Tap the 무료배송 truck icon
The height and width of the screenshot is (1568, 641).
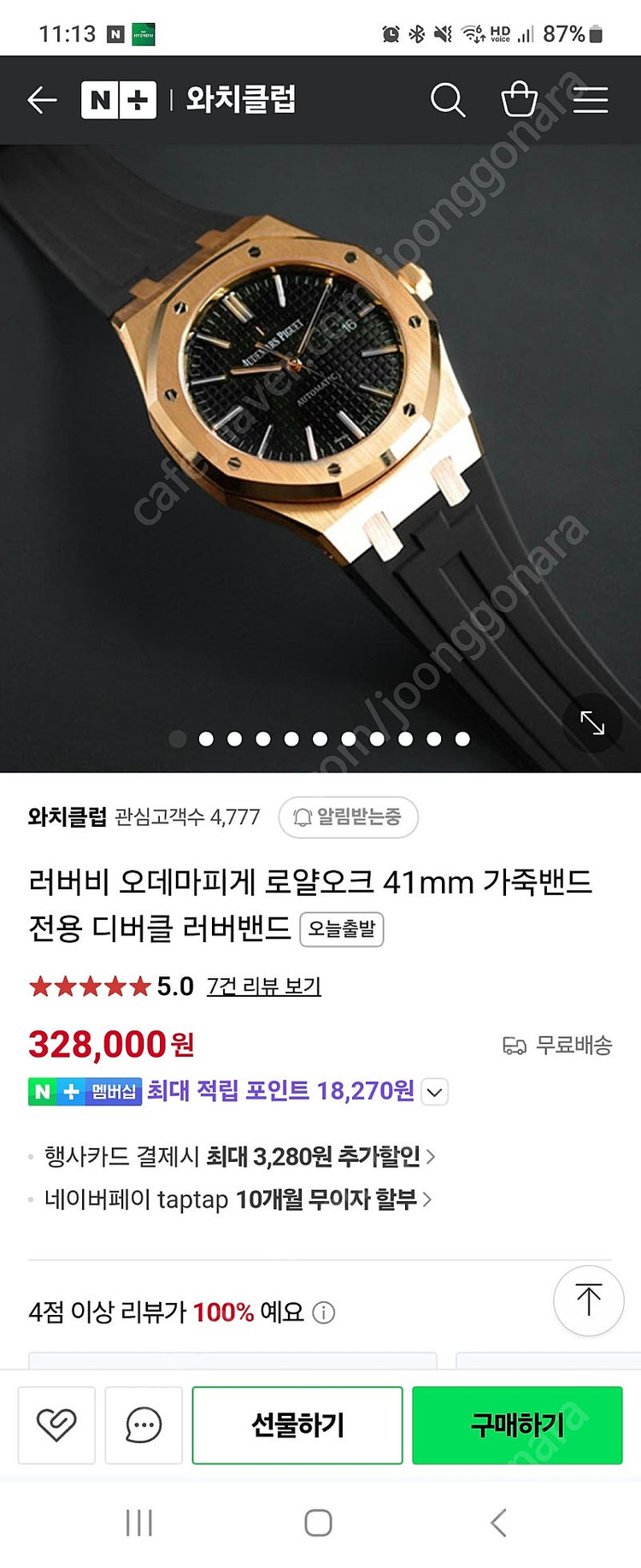click(x=514, y=1045)
